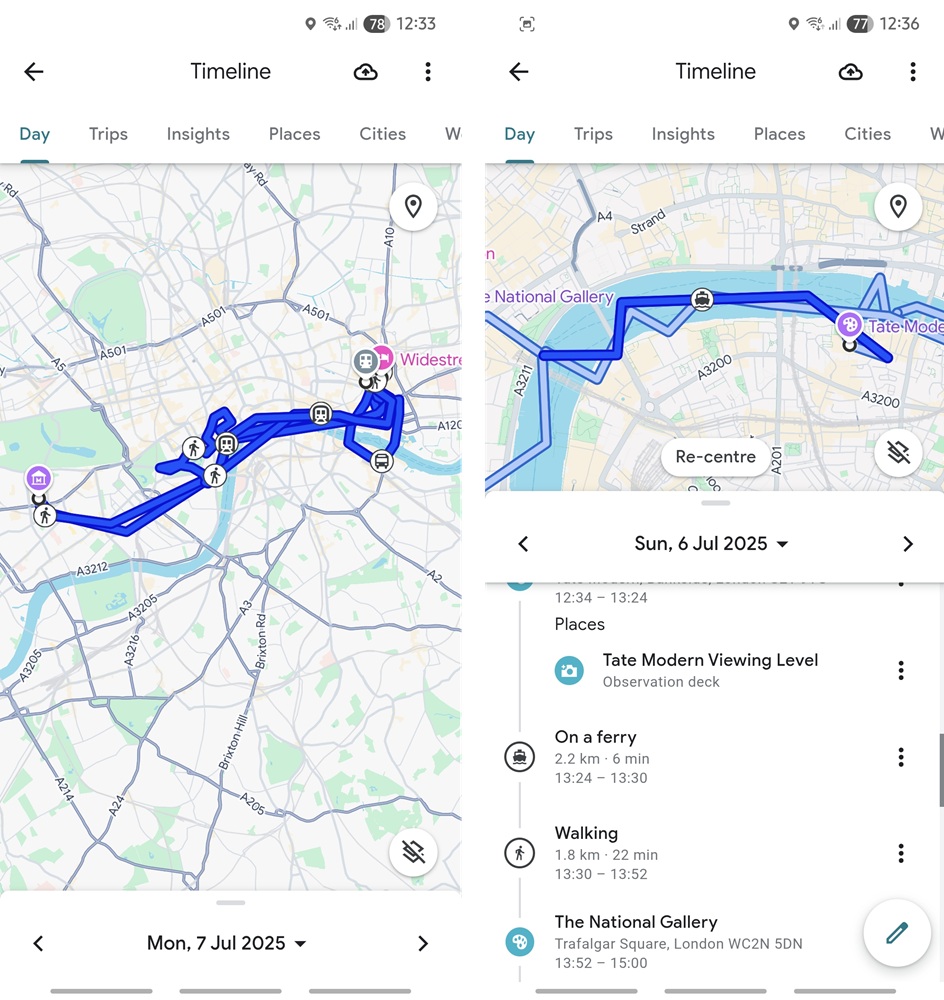Screen dimensions: 944x1000
Task: Tap the ferry marker on the river map
Action: coord(702,298)
